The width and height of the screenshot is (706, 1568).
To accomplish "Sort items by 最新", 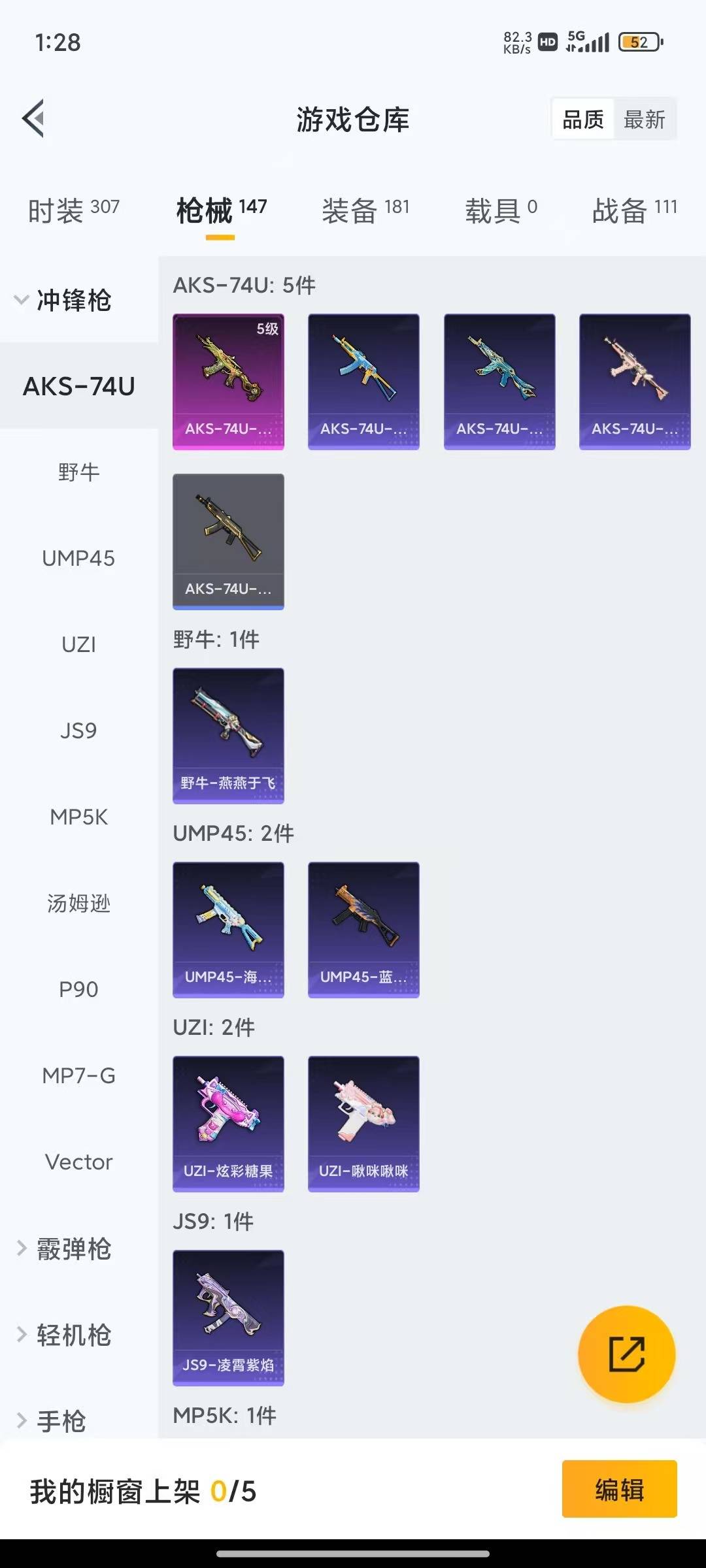I will pyautogui.click(x=645, y=118).
